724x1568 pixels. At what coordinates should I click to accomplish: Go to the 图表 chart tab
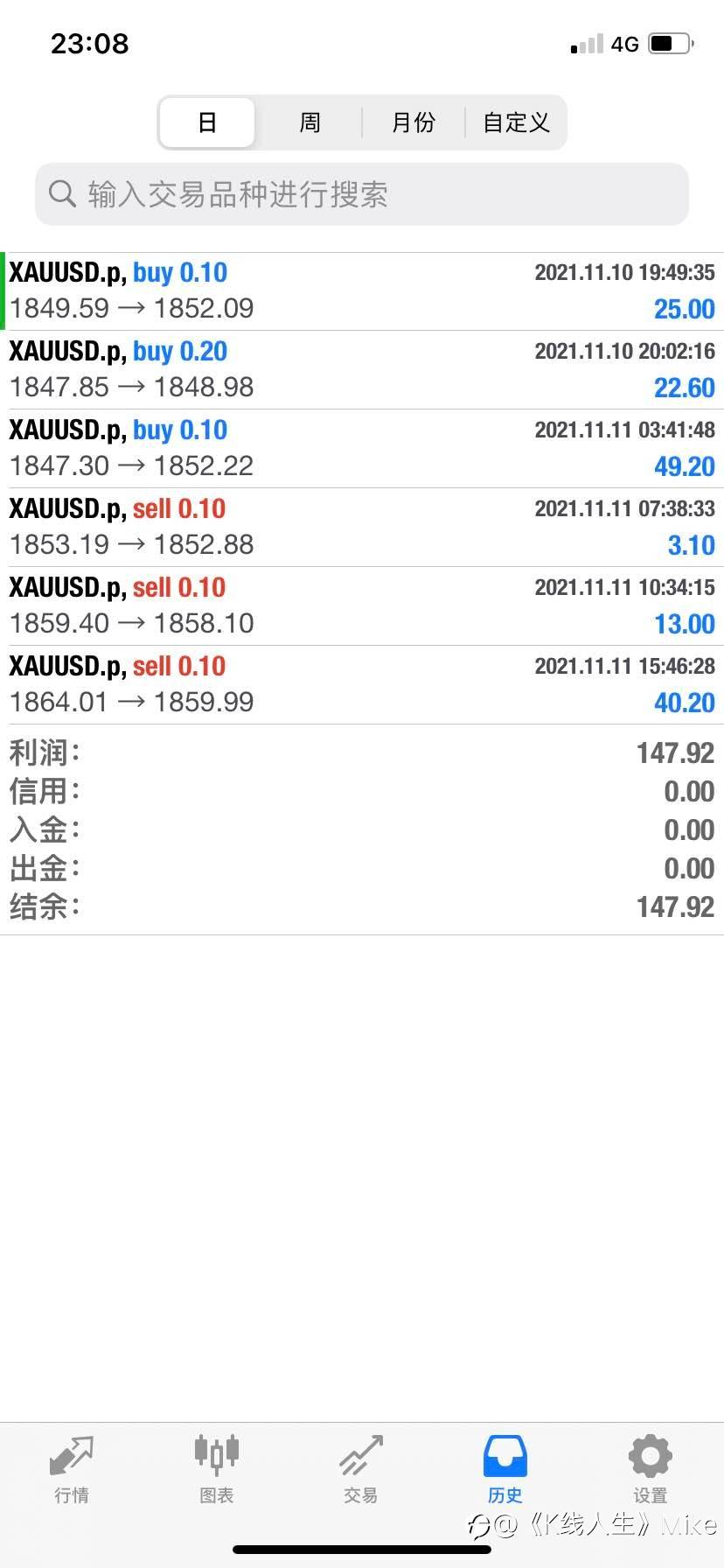click(216, 1470)
